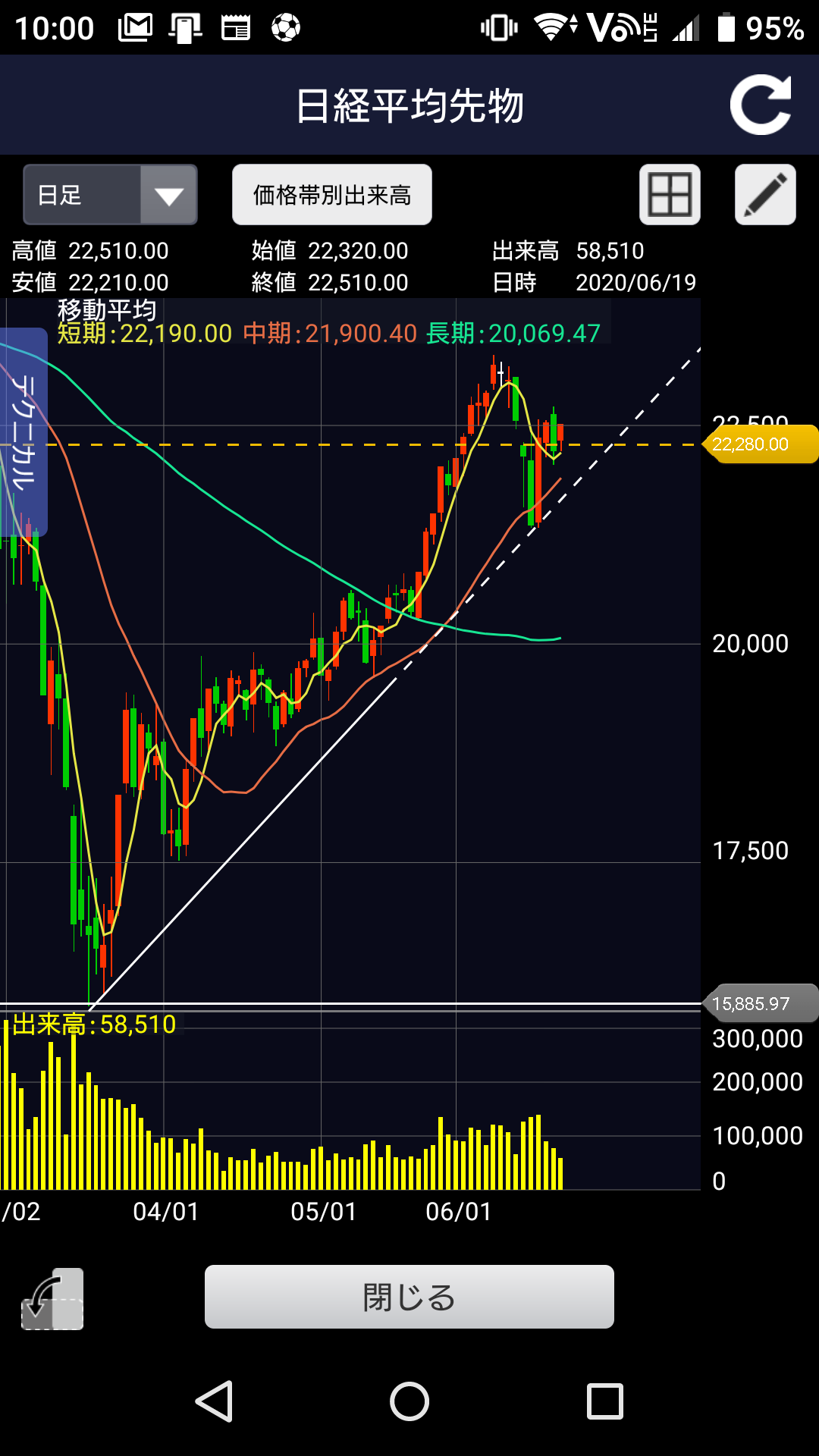819x1456 pixels.
Task: Tap the undo drawing icon
Action: pyautogui.click(x=52, y=1298)
